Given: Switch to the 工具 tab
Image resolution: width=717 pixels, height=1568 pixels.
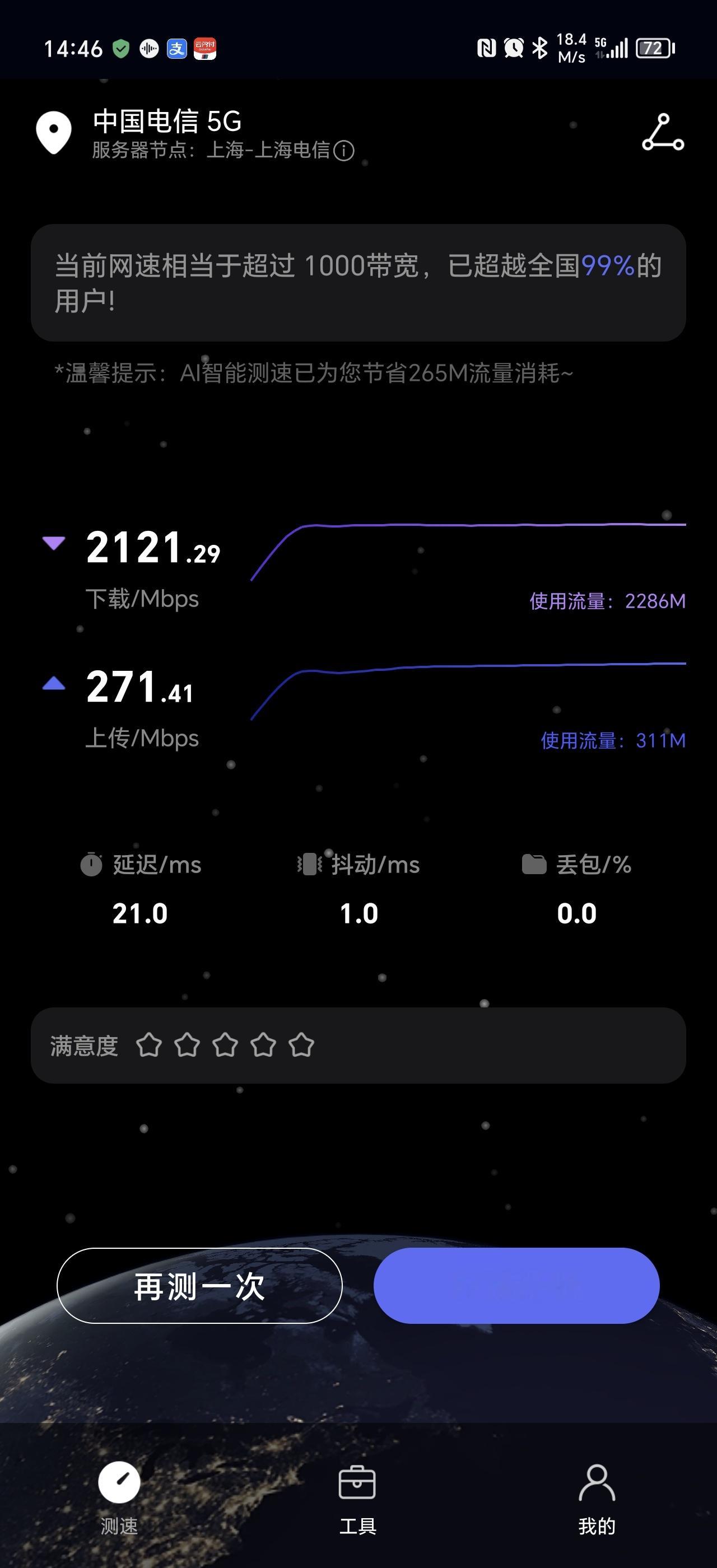Looking at the screenshot, I should coord(357,1499).
